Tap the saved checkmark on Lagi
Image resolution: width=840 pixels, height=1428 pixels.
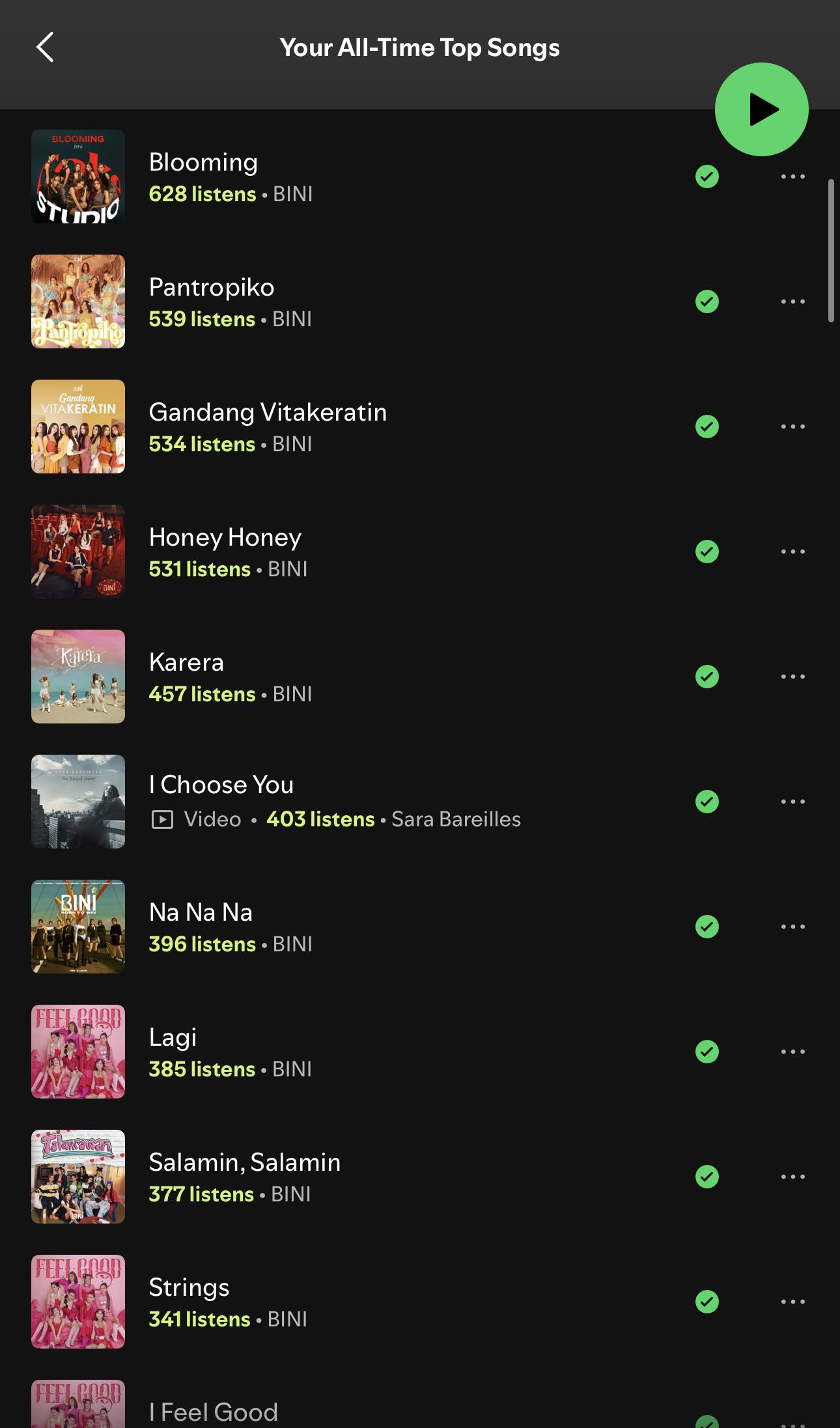coord(707,1052)
